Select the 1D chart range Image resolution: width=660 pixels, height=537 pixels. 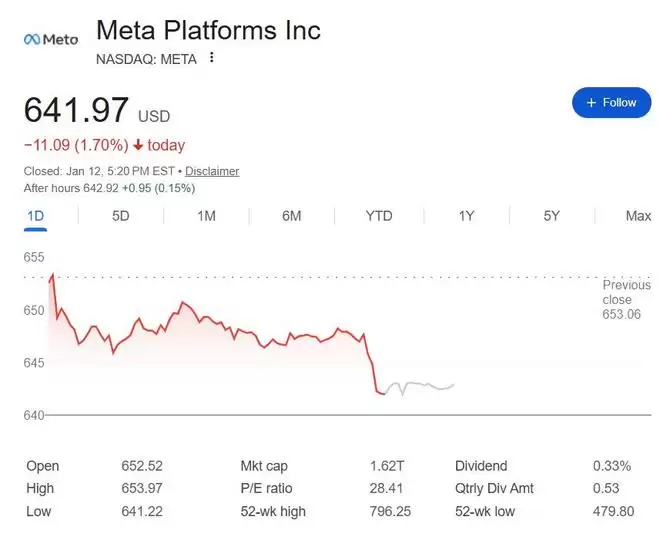tap(35, 216)
